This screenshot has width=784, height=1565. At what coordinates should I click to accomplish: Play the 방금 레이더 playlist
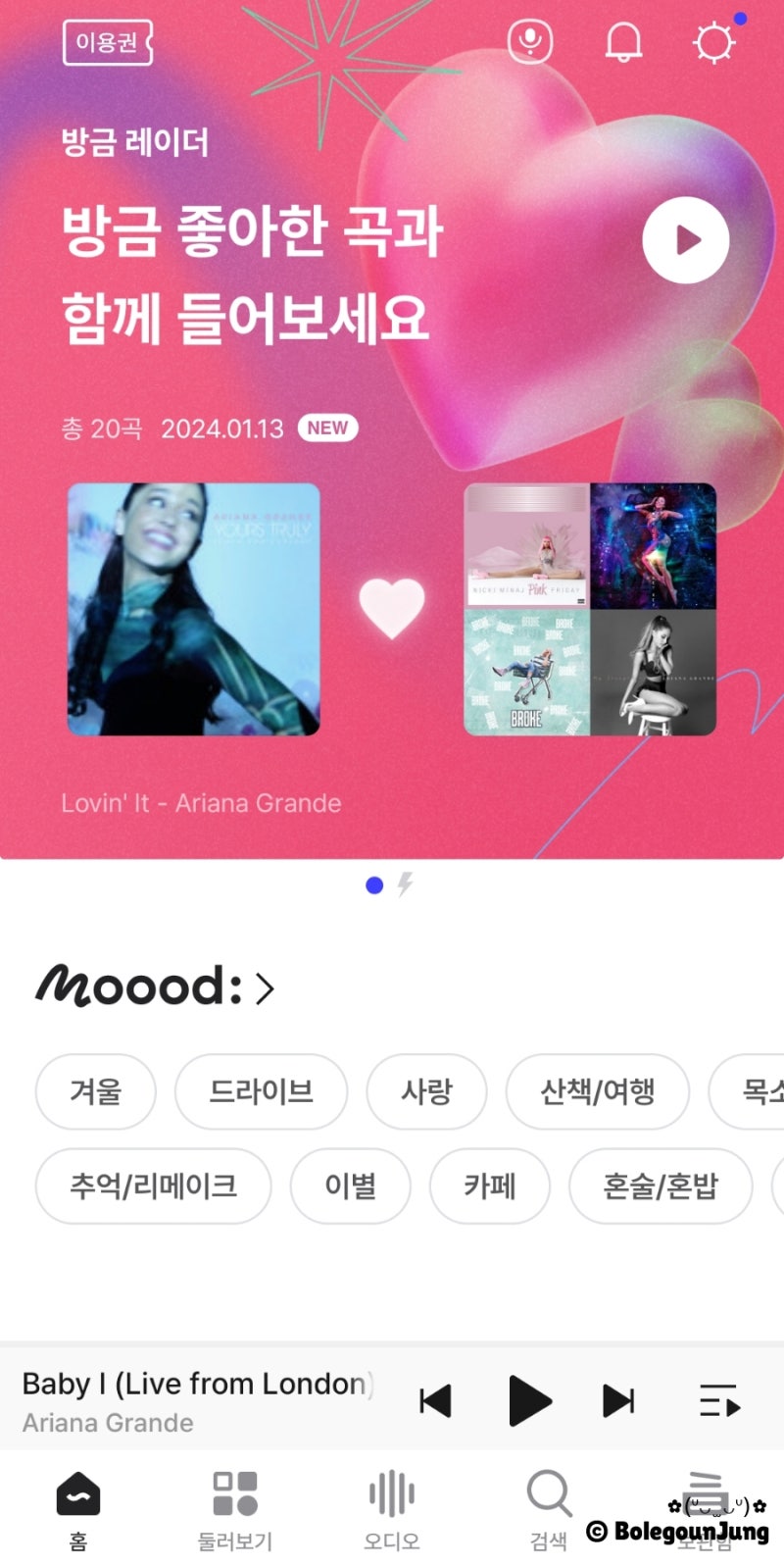[685, 238]
